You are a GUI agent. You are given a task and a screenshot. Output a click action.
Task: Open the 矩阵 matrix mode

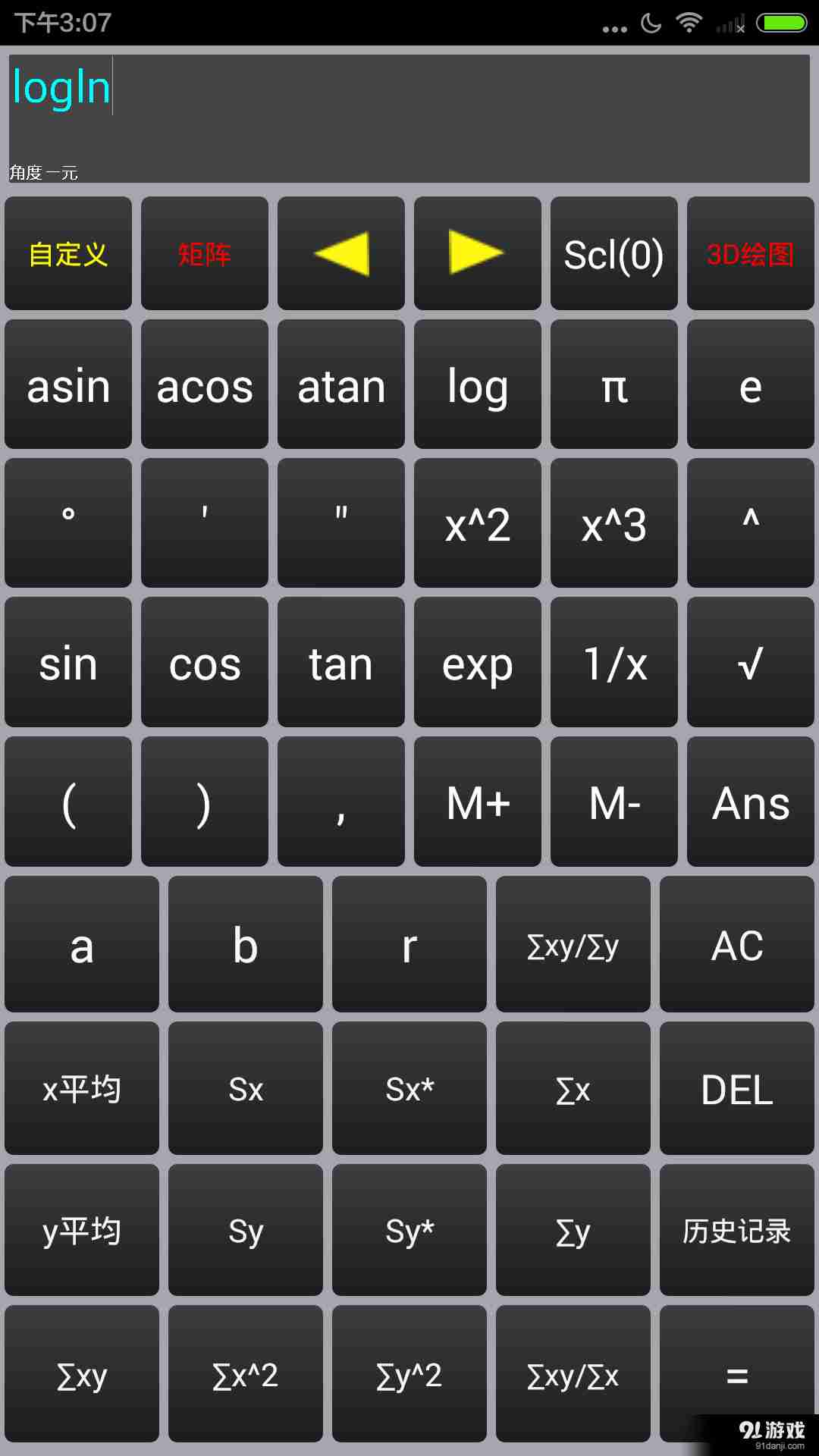pos(205,253)
